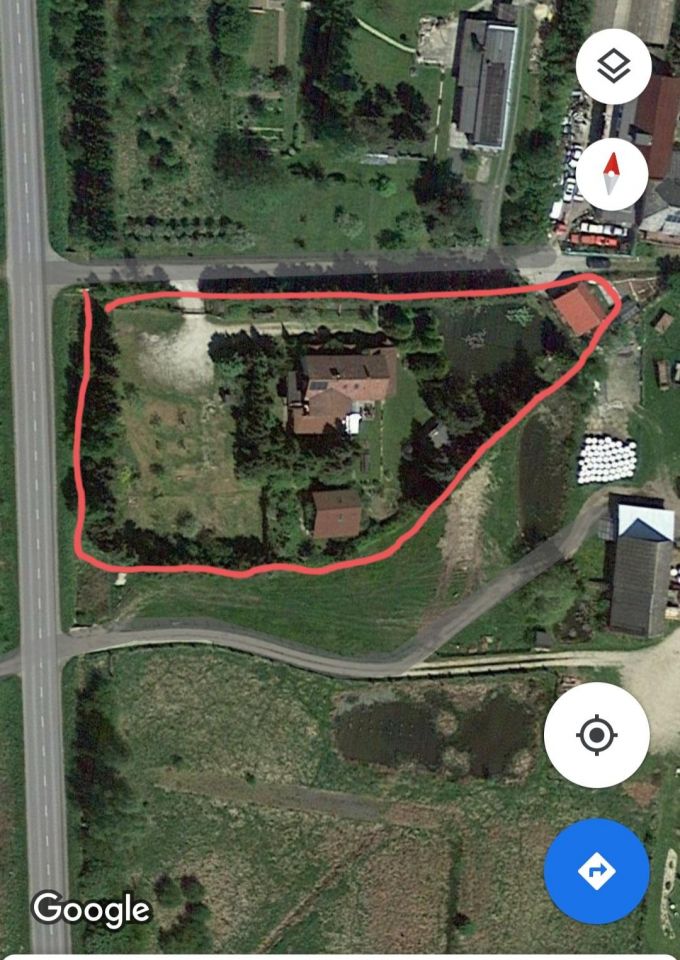Center map on my current location
Image resolution: width=680 pixels, height=960 pixels.
[x=596, y=736]
